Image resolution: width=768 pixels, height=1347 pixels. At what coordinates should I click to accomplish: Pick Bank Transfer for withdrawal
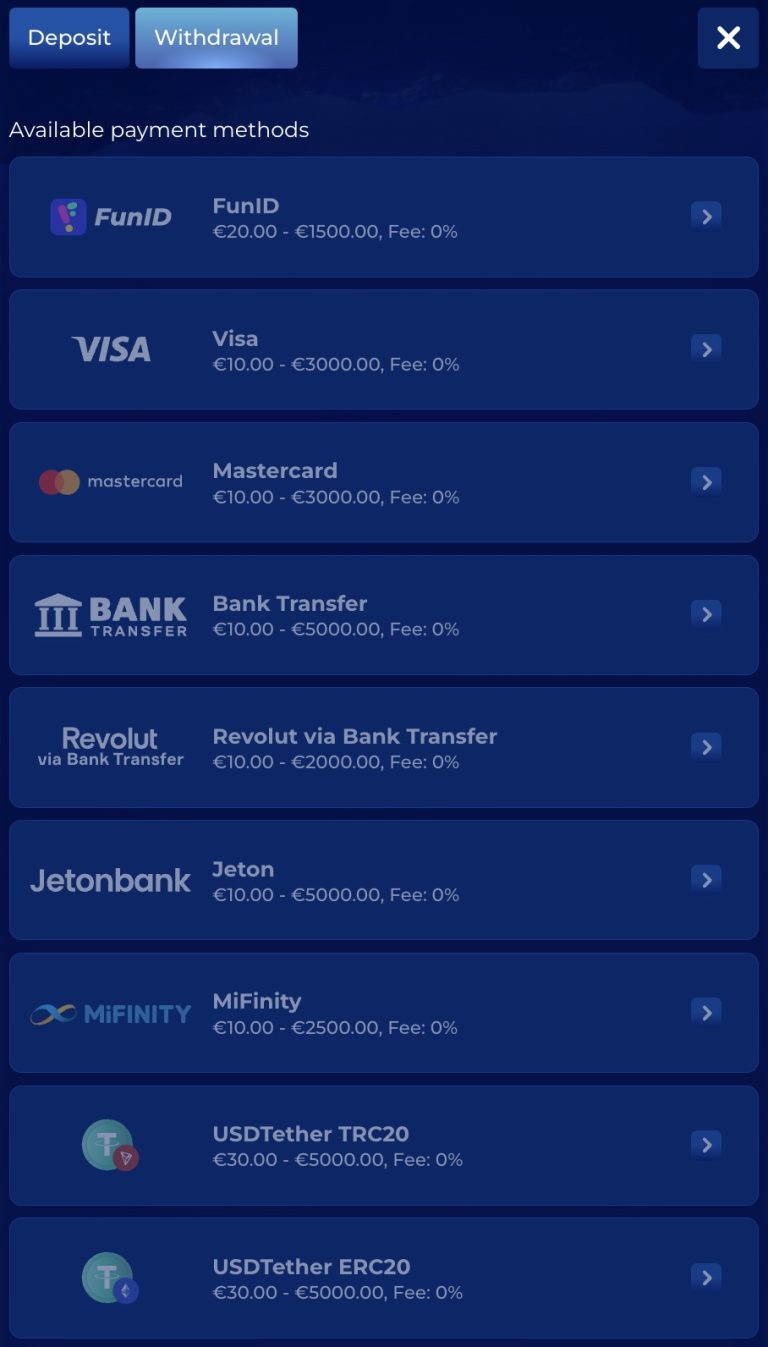point(384,615)
